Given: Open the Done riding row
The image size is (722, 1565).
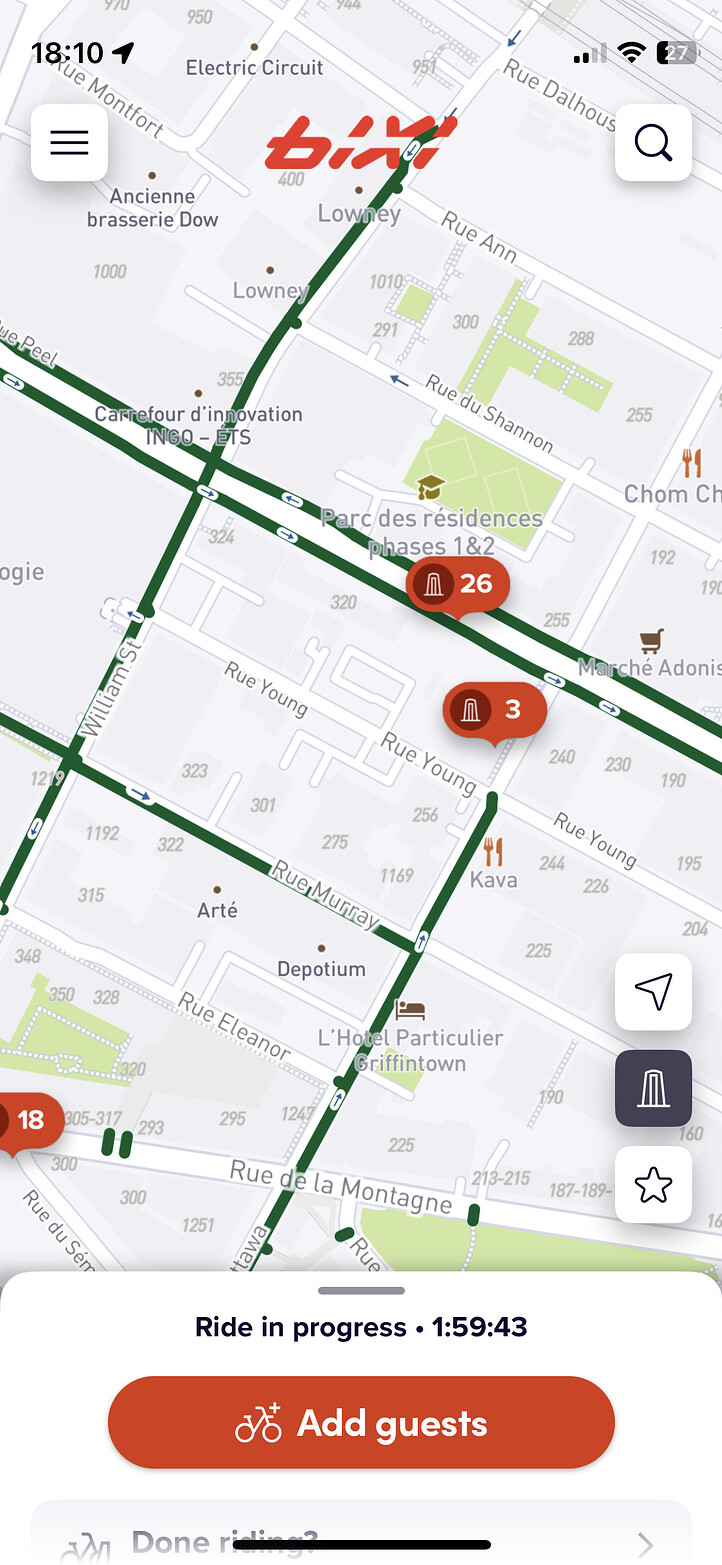Looking at the screenshot, I should coord(361,1532).
